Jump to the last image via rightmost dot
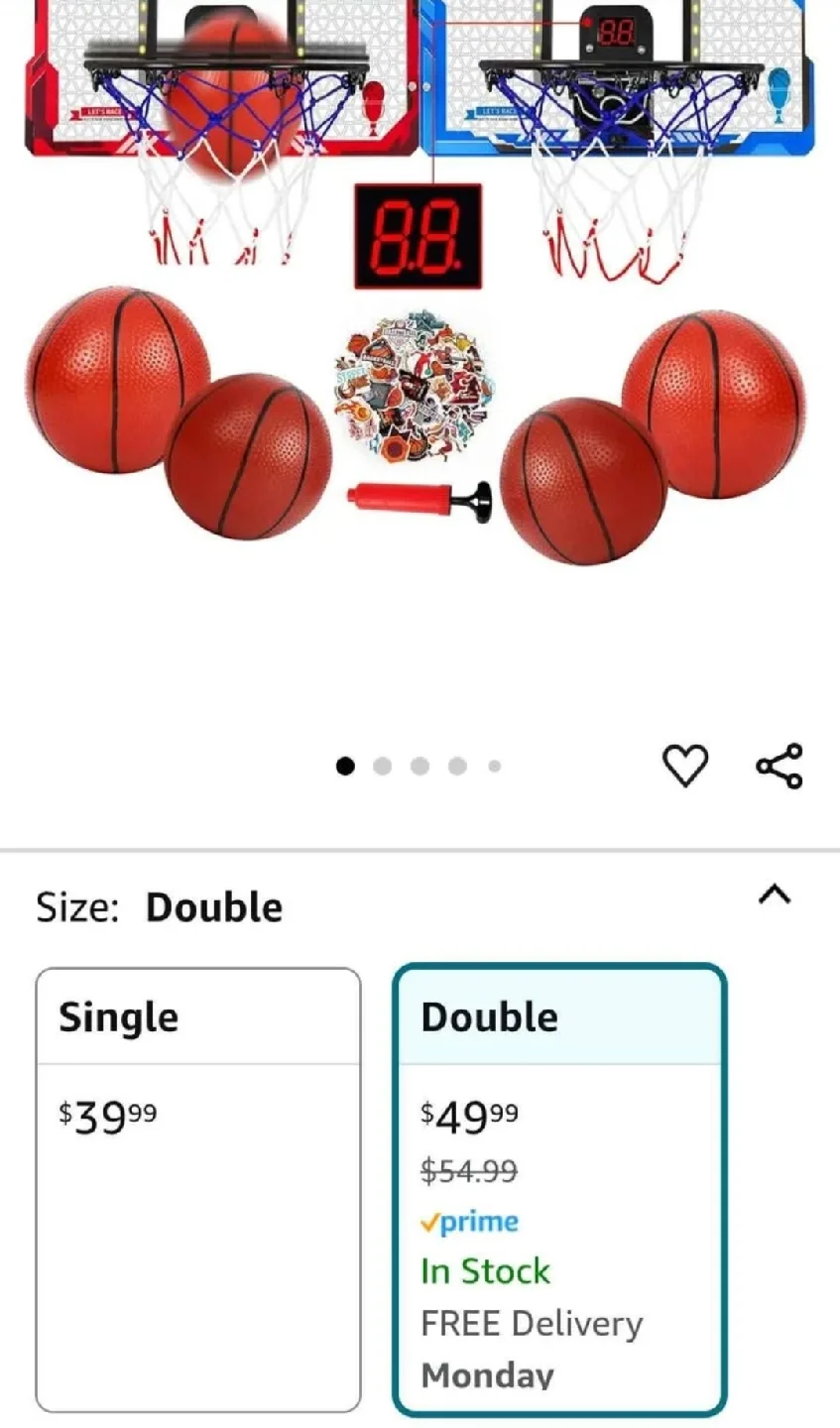 pyautogui.click(x=493, y=765)
